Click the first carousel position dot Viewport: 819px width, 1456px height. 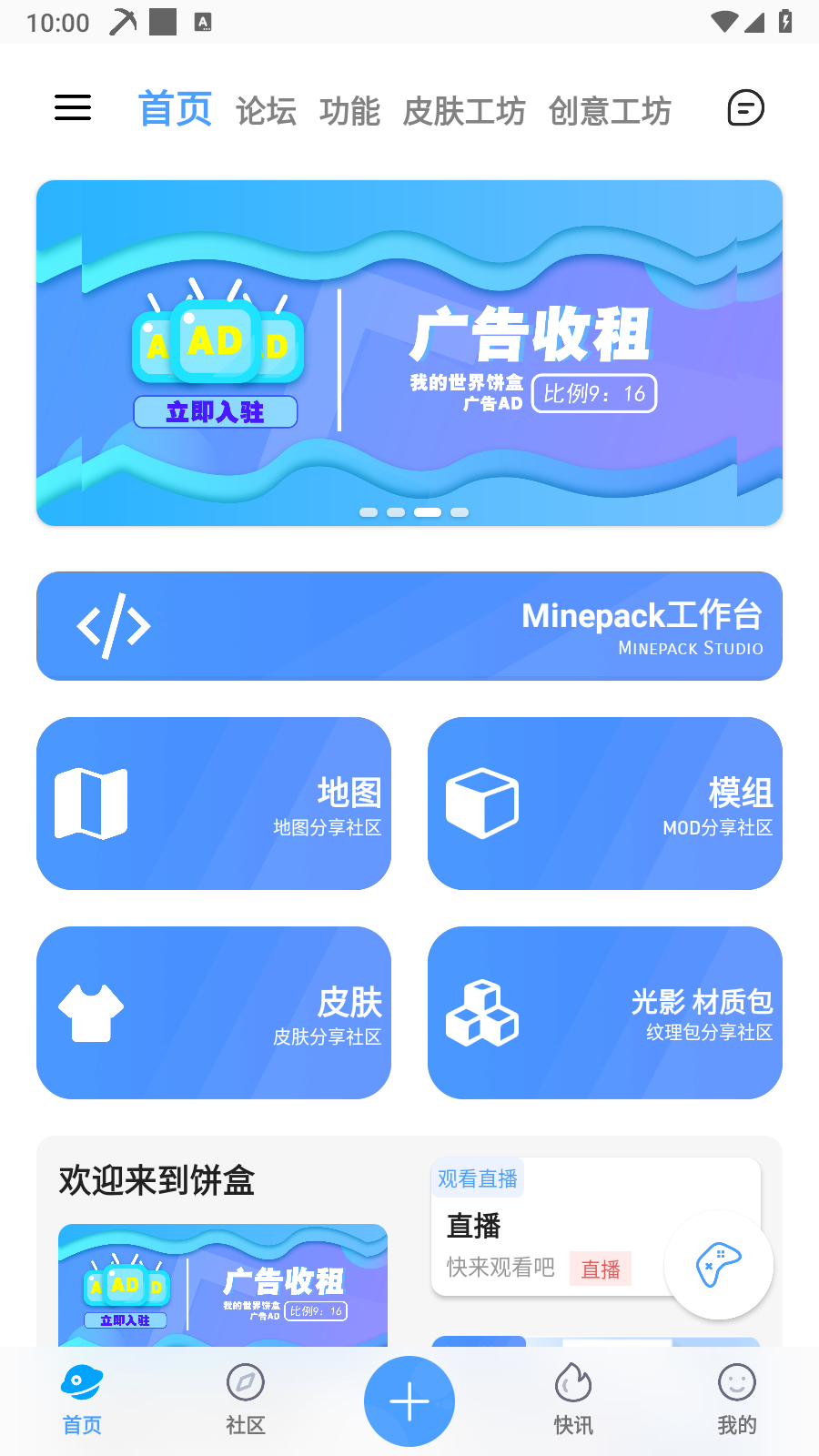pyautogui.click(x=368, y=512)
